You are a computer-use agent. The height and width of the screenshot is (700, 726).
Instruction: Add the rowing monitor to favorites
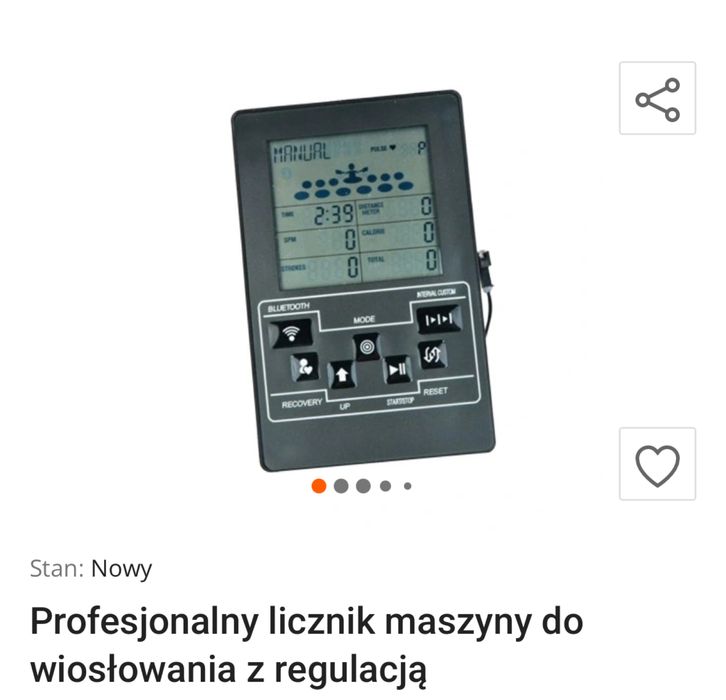[657, 464]
